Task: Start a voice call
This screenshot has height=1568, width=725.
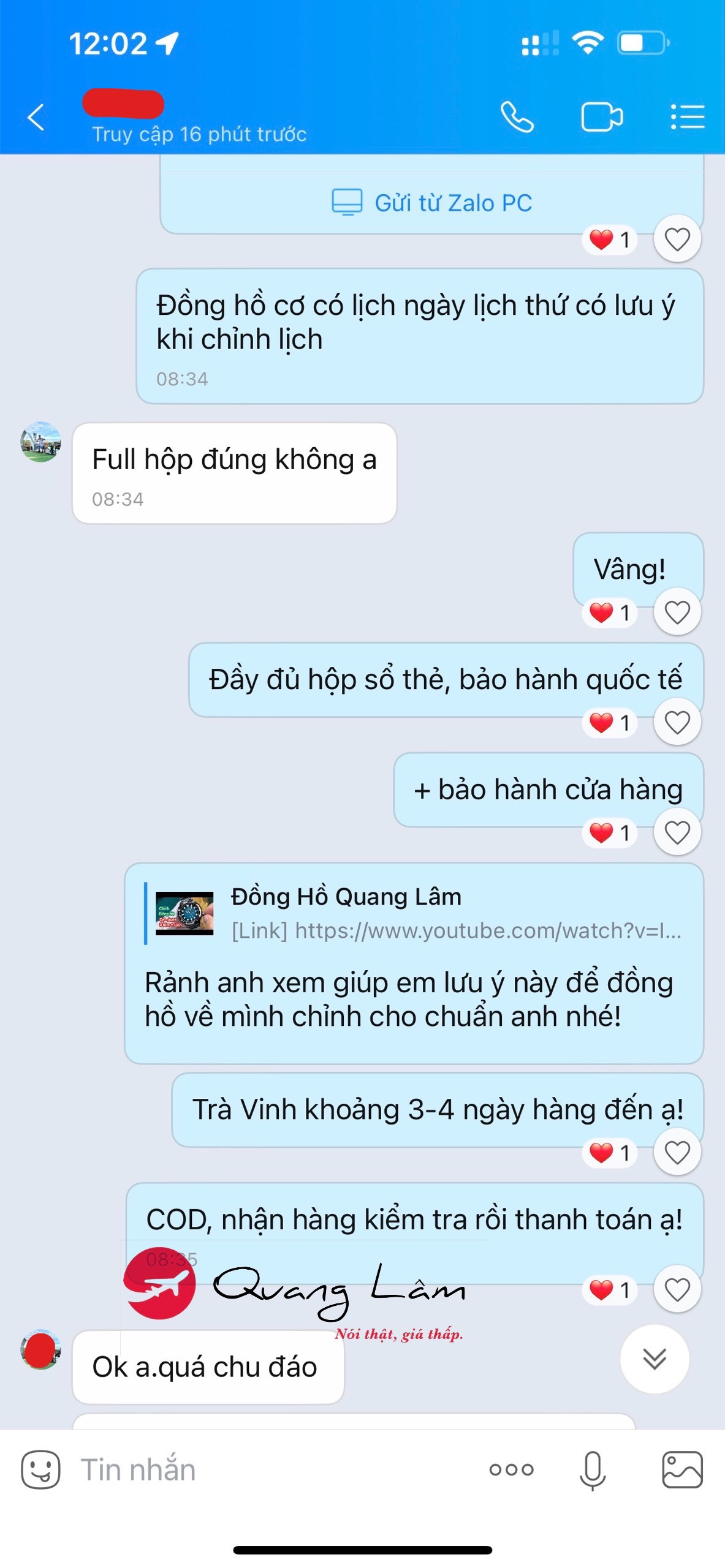Action: 517,117
